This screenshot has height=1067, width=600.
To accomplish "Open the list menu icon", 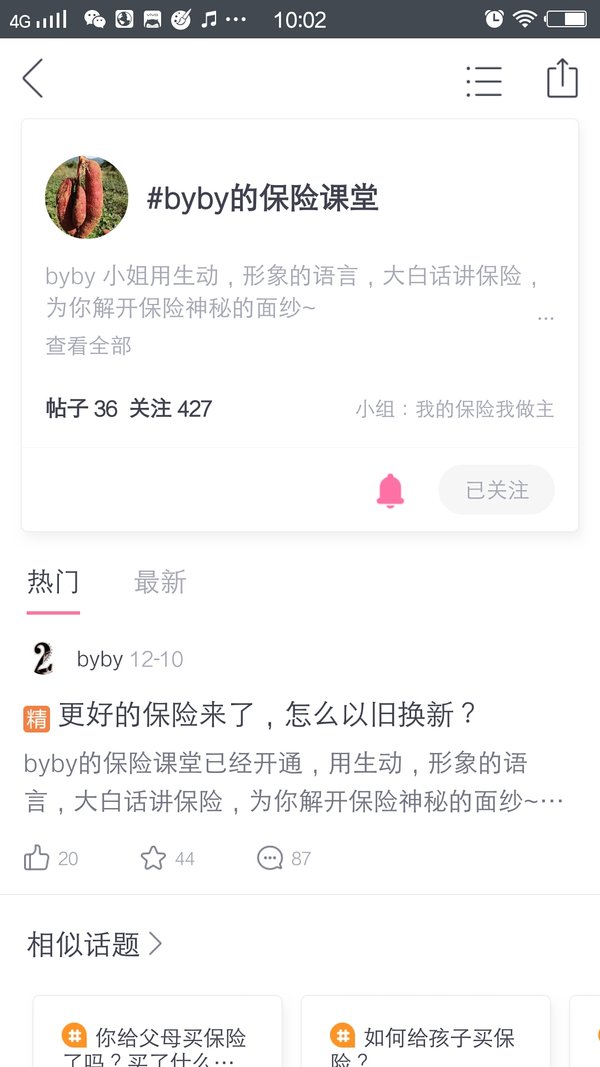I will [484, 81].
